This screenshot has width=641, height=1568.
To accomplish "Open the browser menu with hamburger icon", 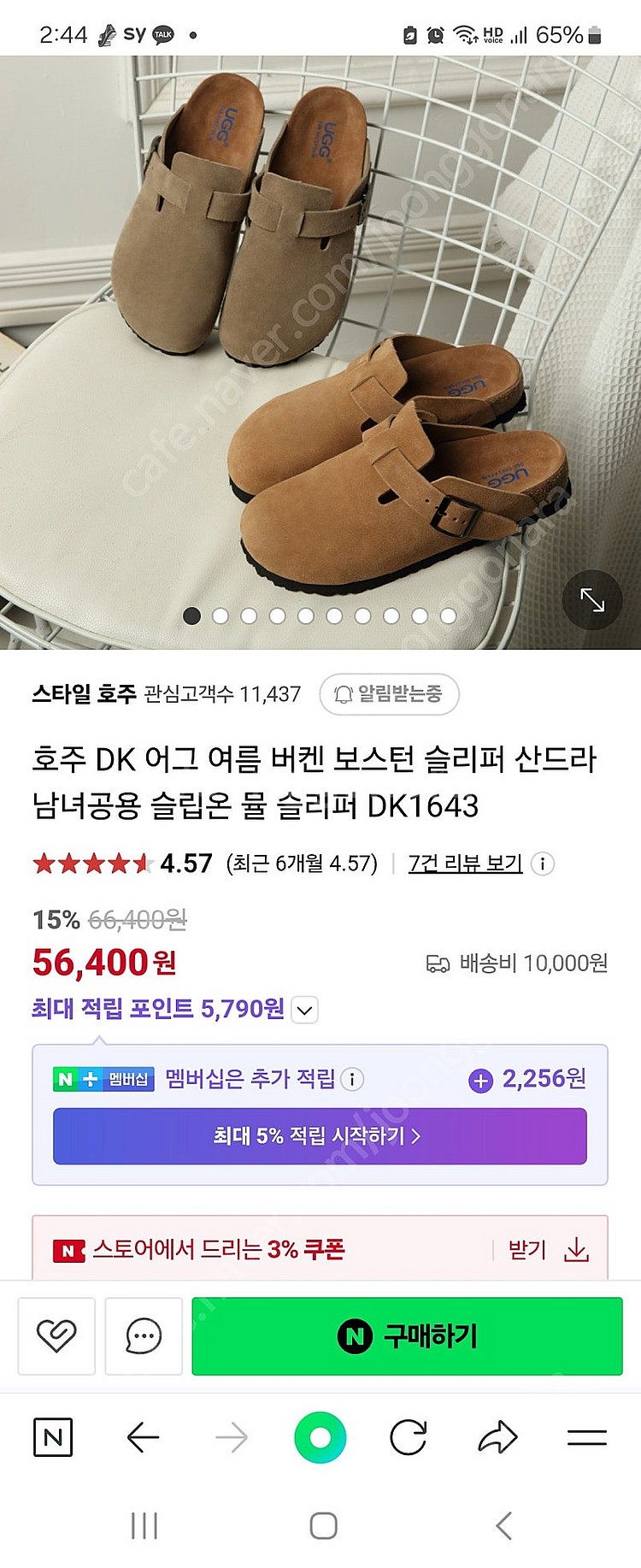I will [586, 1439].
